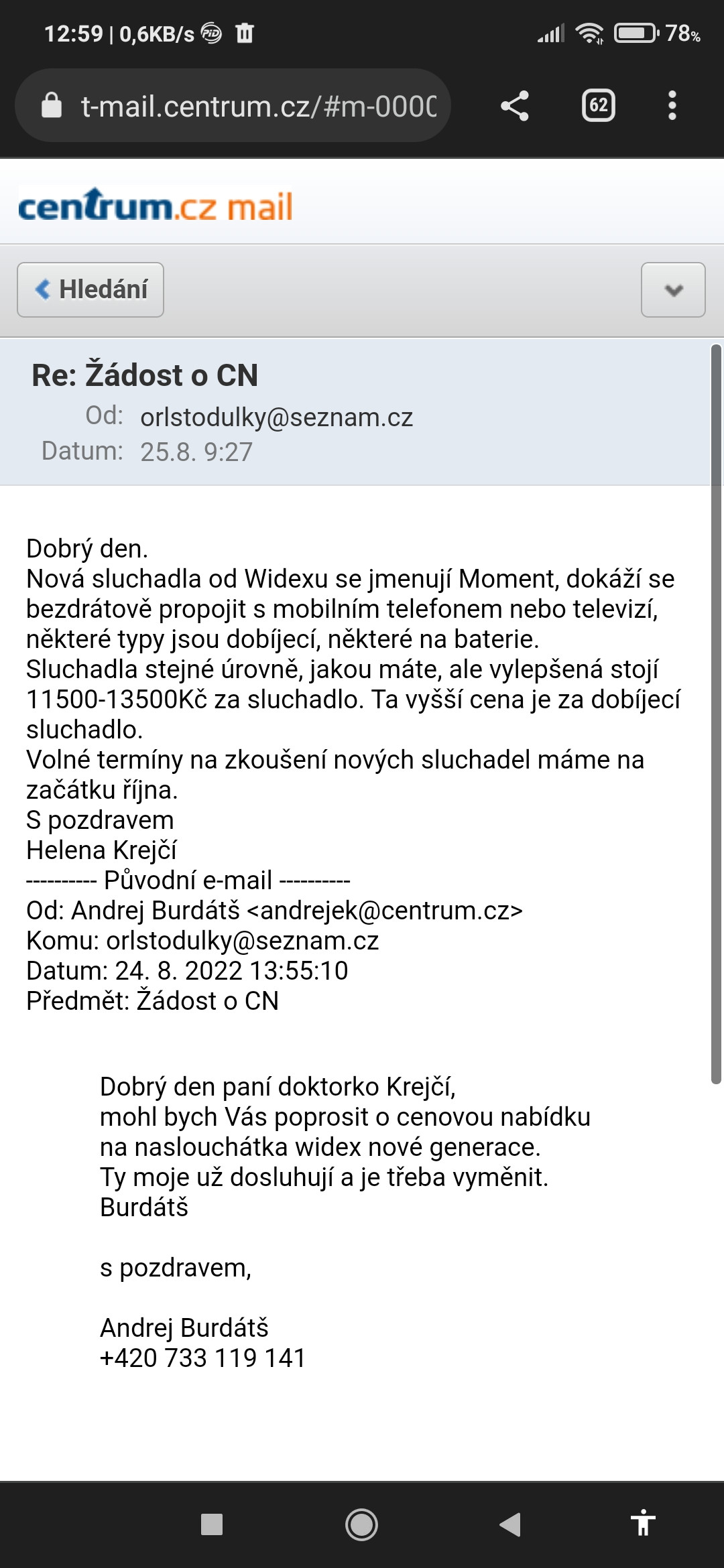Open the accessibility shortcut in the nav bar
724x1568 pixels.
pyautogui.click(x=643, y=1522)
